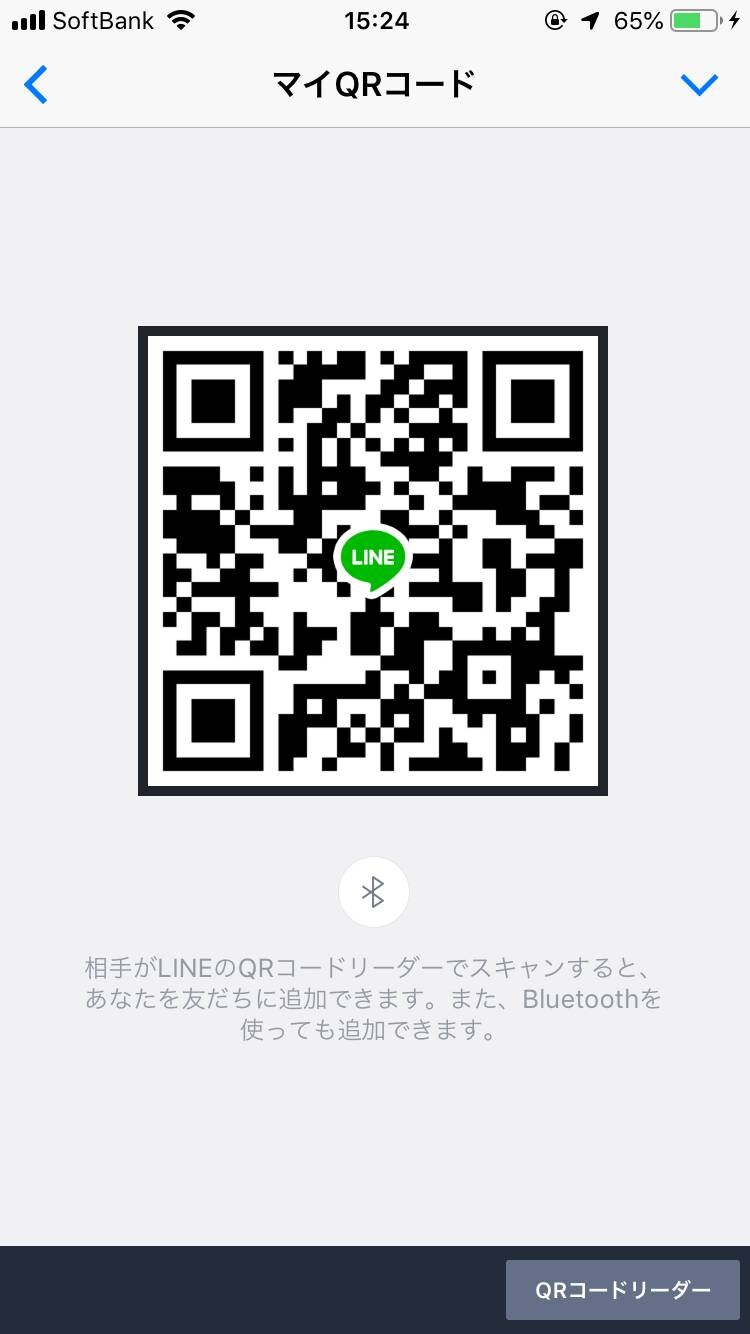Tap the Bluetooth icon below the QR code
750x1334 pixels.
coord(373,892)
